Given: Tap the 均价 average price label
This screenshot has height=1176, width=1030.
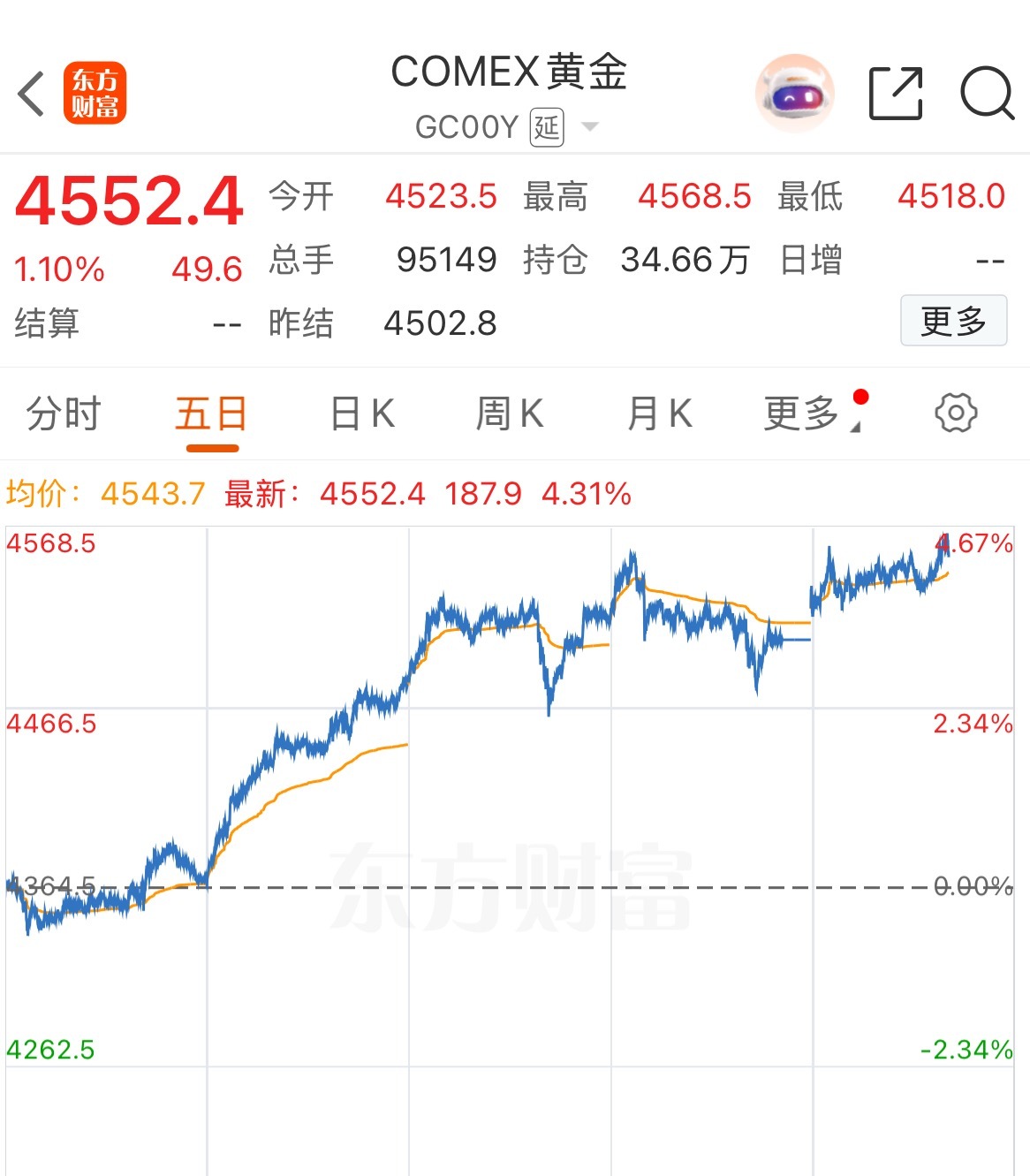Looking at the screenshot, I should click(x=40, y=494).
